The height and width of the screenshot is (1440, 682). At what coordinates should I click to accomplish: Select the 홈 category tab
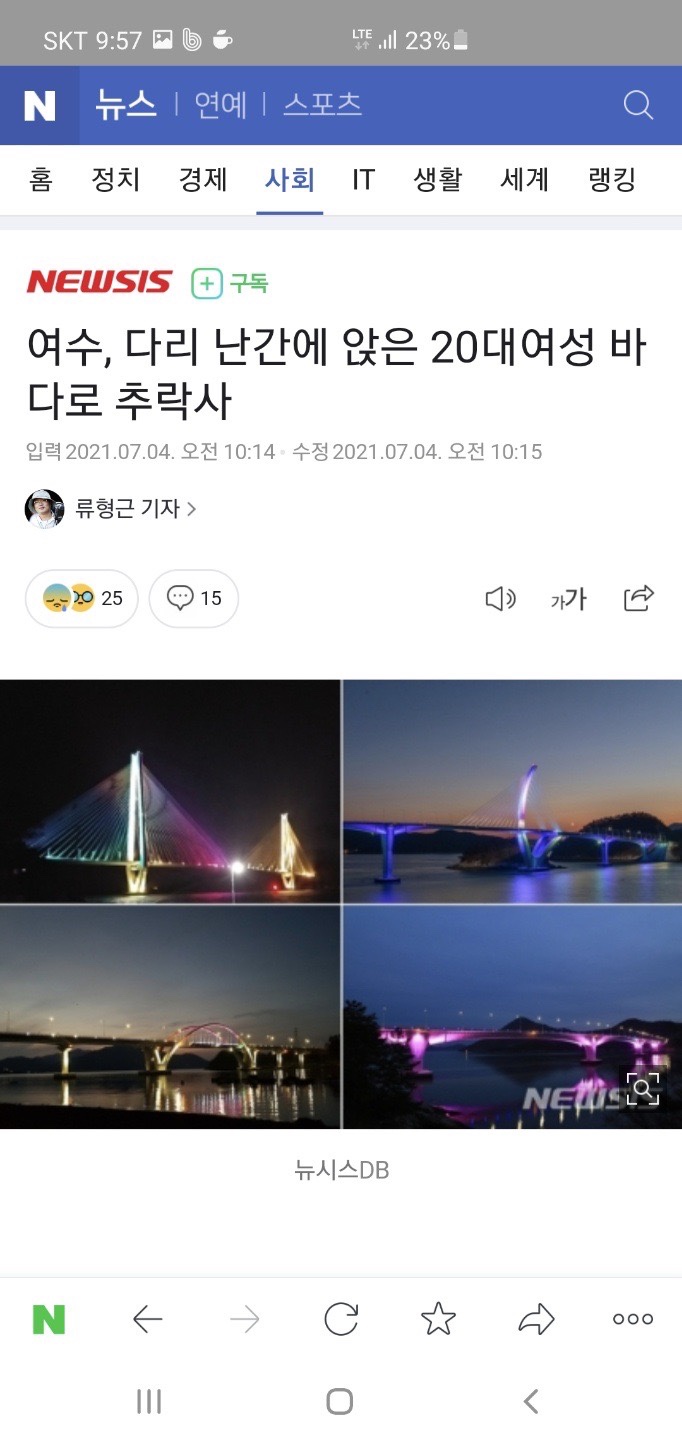pyautogui.click(x=41, y=180)
